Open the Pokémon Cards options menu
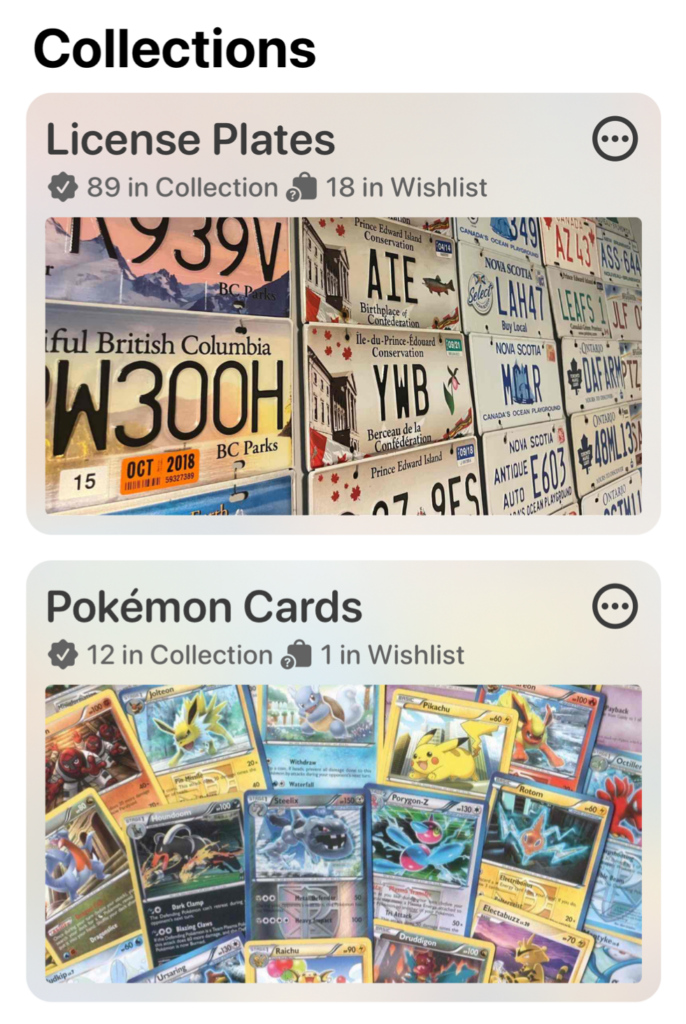The image size is (686, 1024). 614,606
